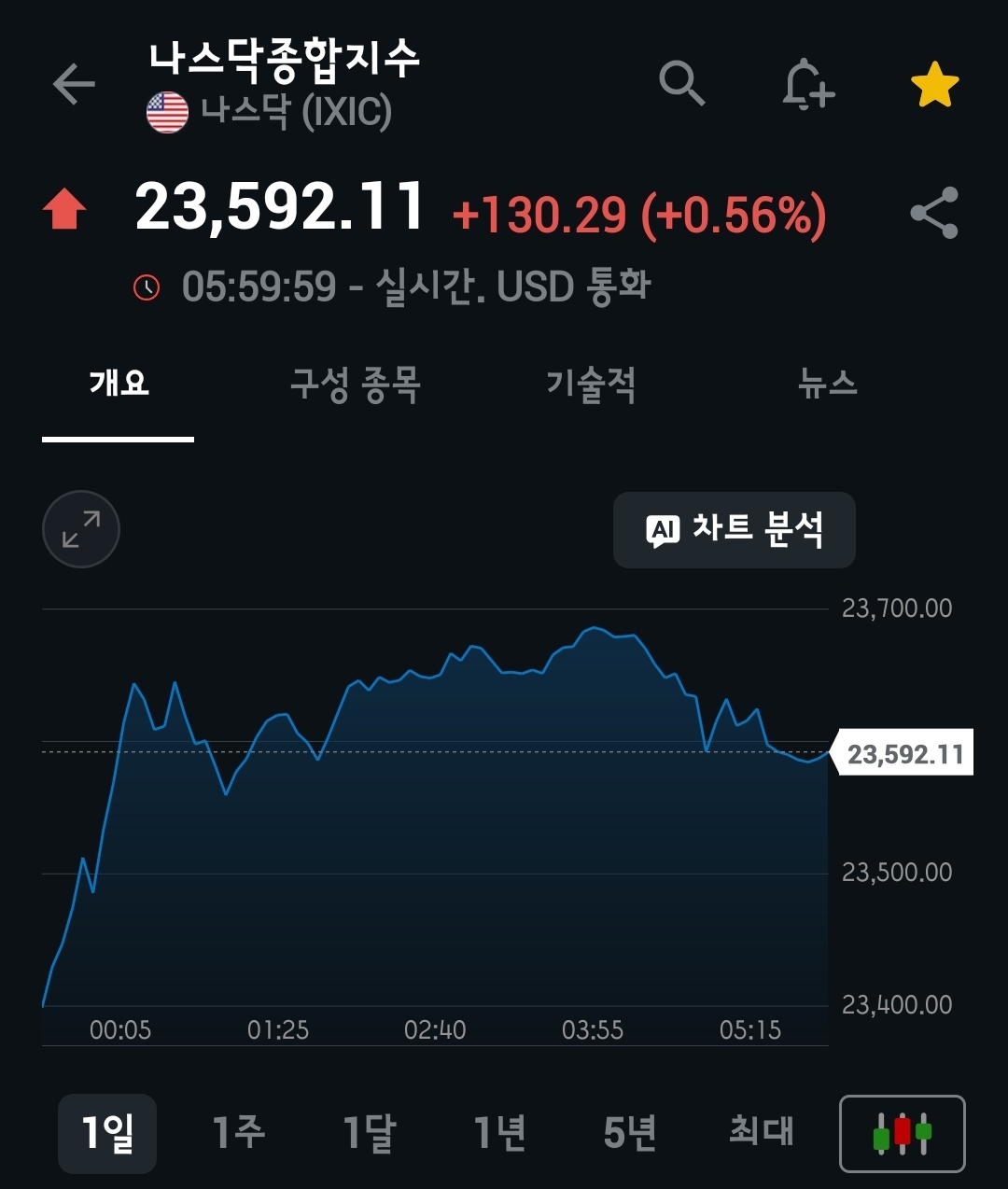The image size is (1008, 1189).
Task: Show the 최대 chart range
Action: pos(761,1133)
